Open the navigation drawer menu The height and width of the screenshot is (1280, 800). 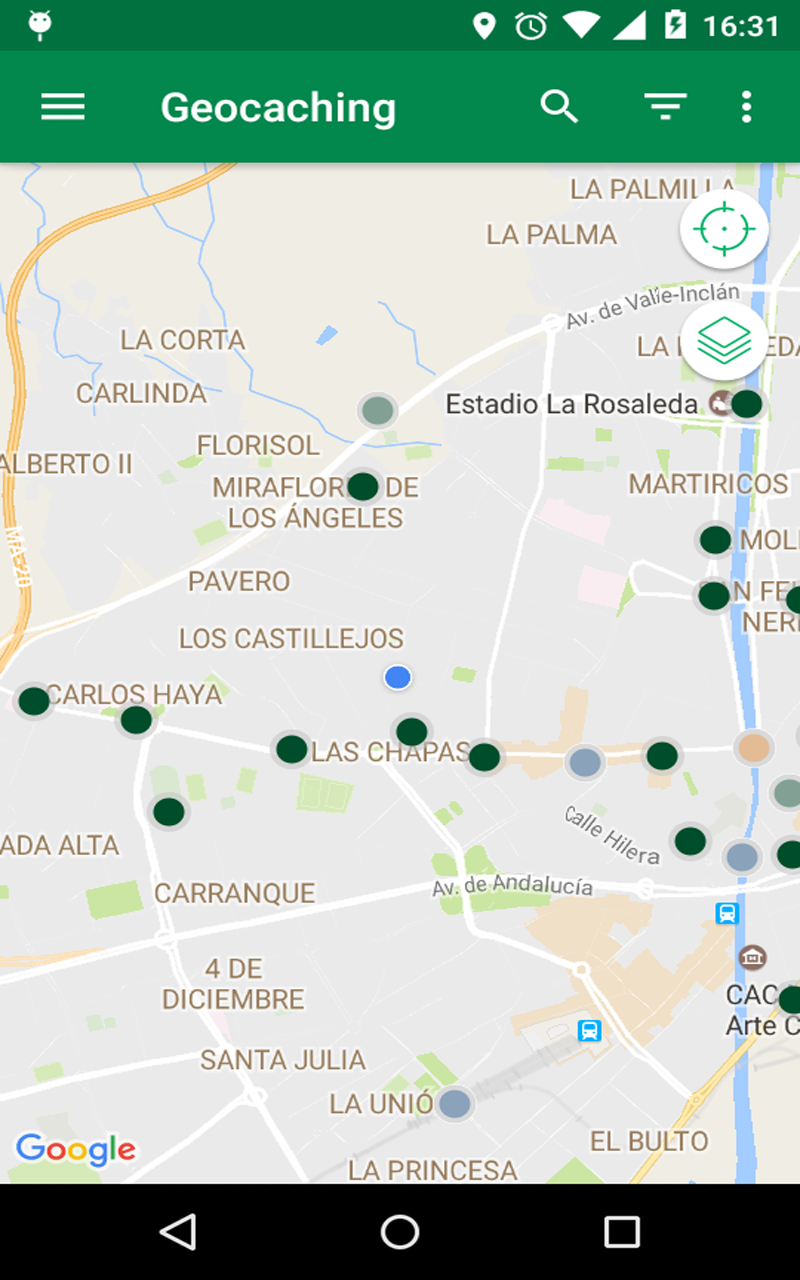click(x=63, y=107)
